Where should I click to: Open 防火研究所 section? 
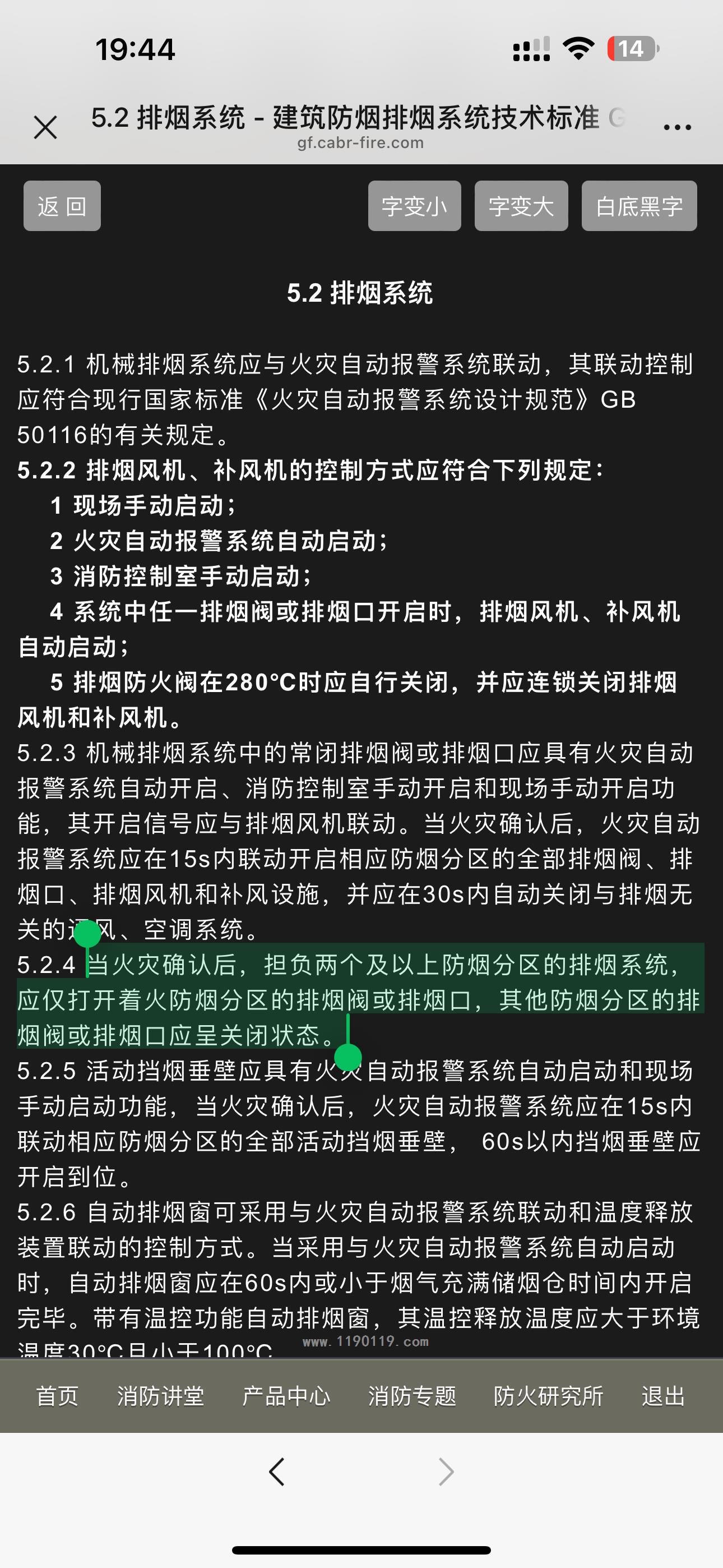548,1396
